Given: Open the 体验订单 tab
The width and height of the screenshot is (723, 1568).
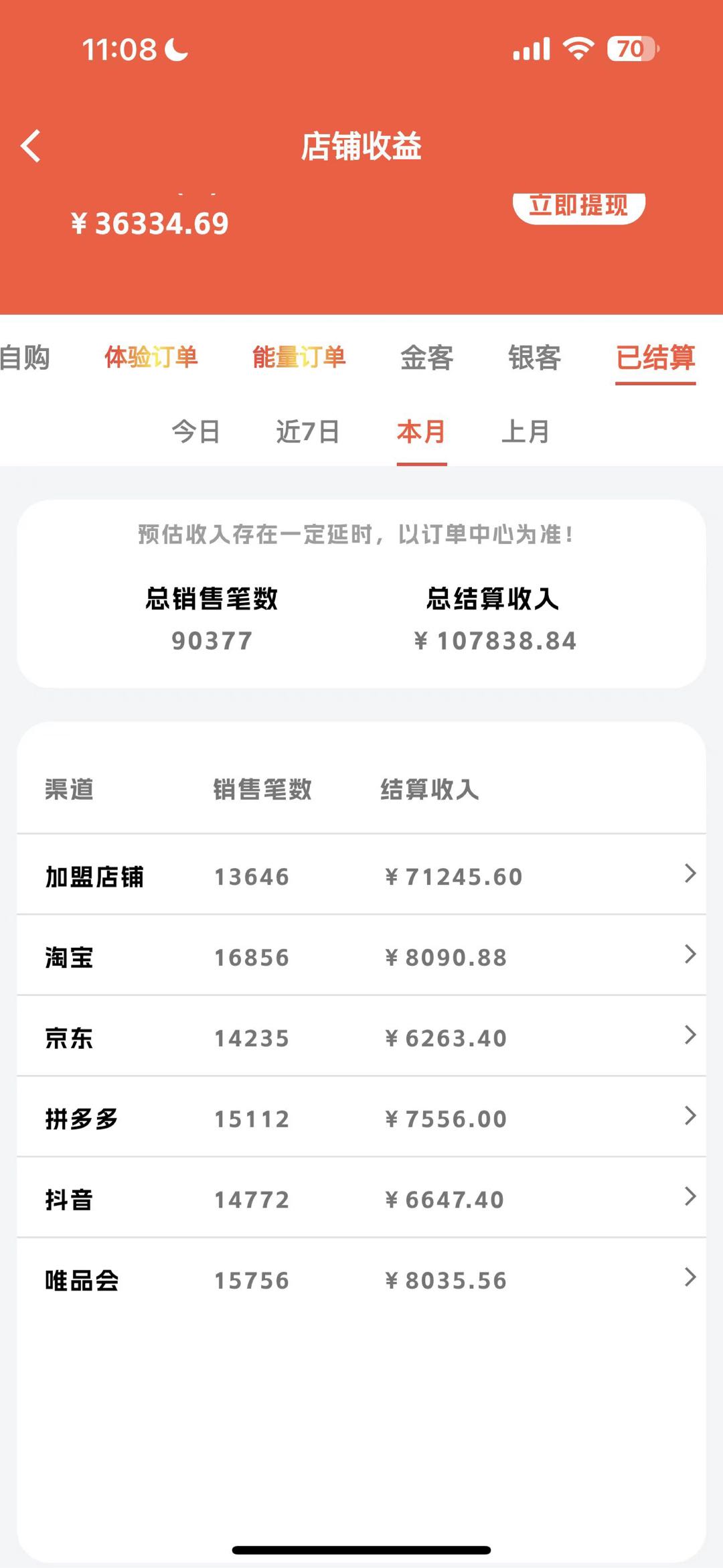Looking at the screenshot, I should [151, 357].
